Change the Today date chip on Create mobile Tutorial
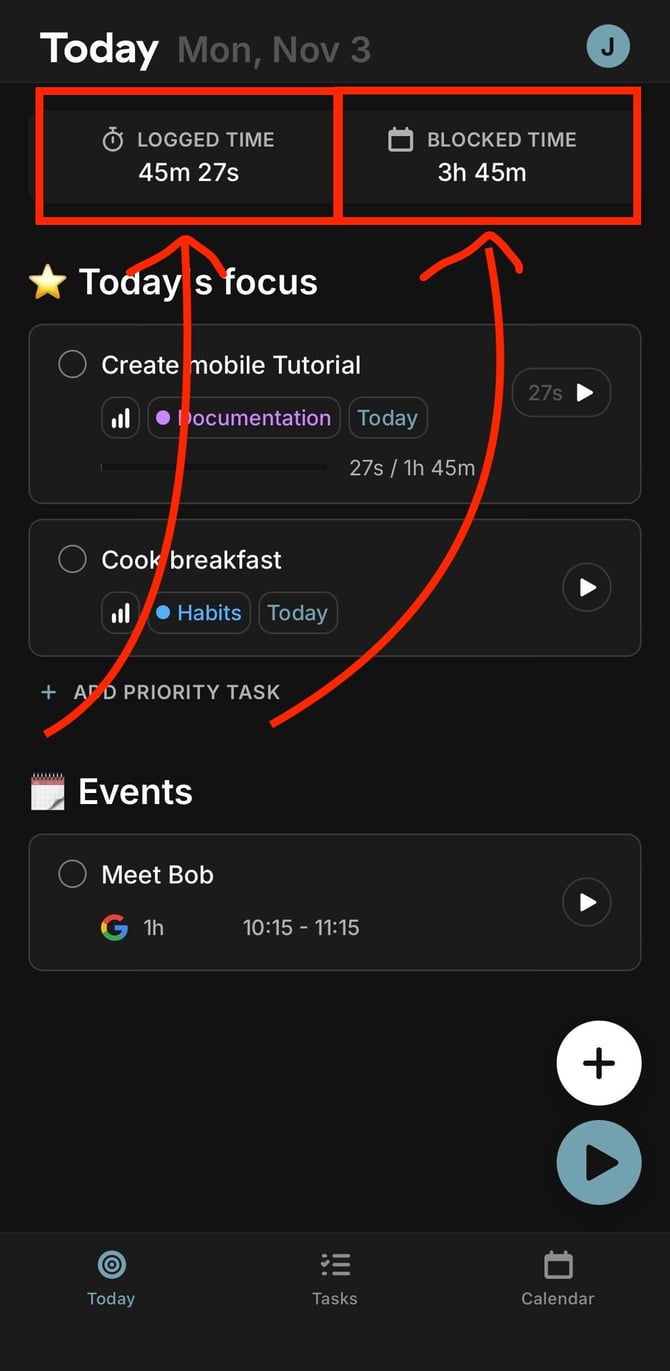 pos(387,418)
